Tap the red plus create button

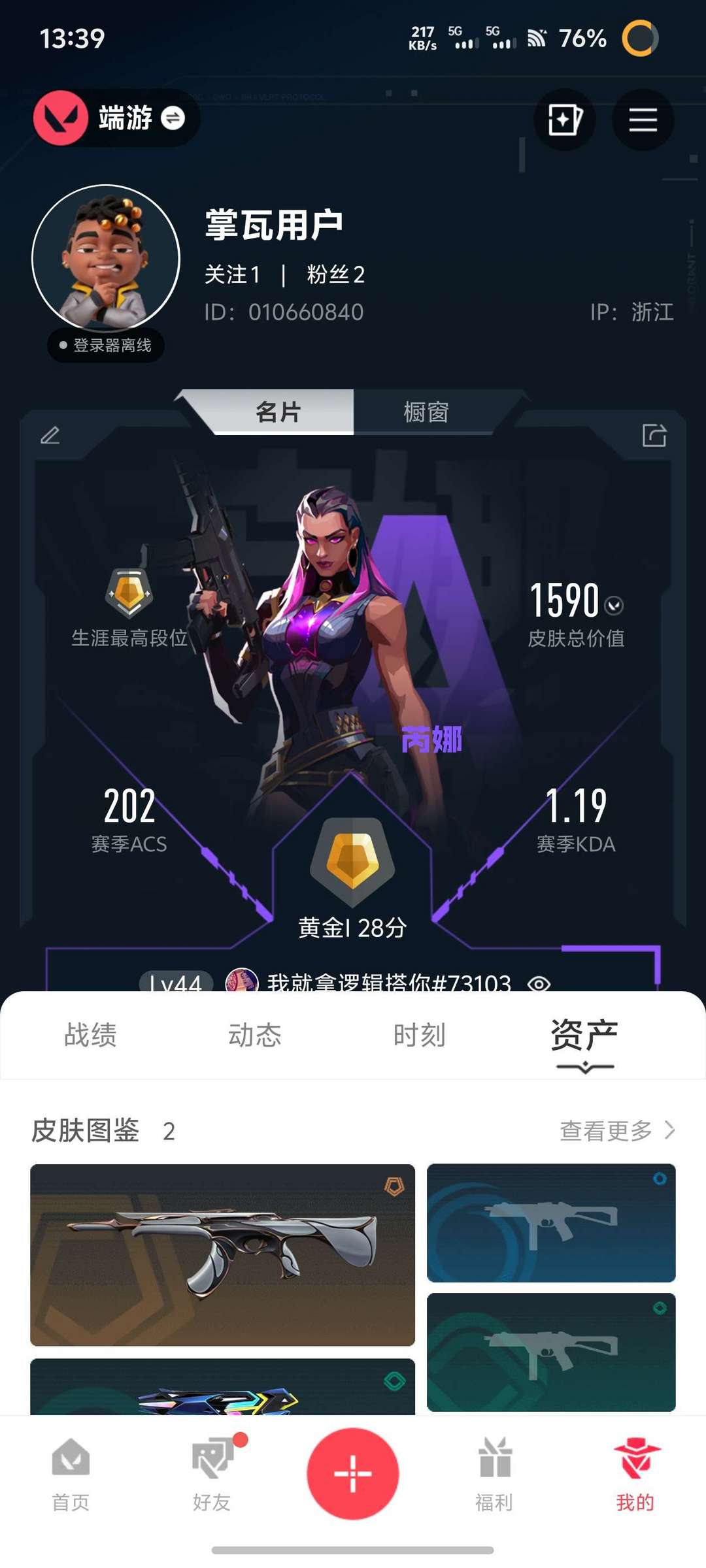pyautogui.click(x=353, y=1474)
